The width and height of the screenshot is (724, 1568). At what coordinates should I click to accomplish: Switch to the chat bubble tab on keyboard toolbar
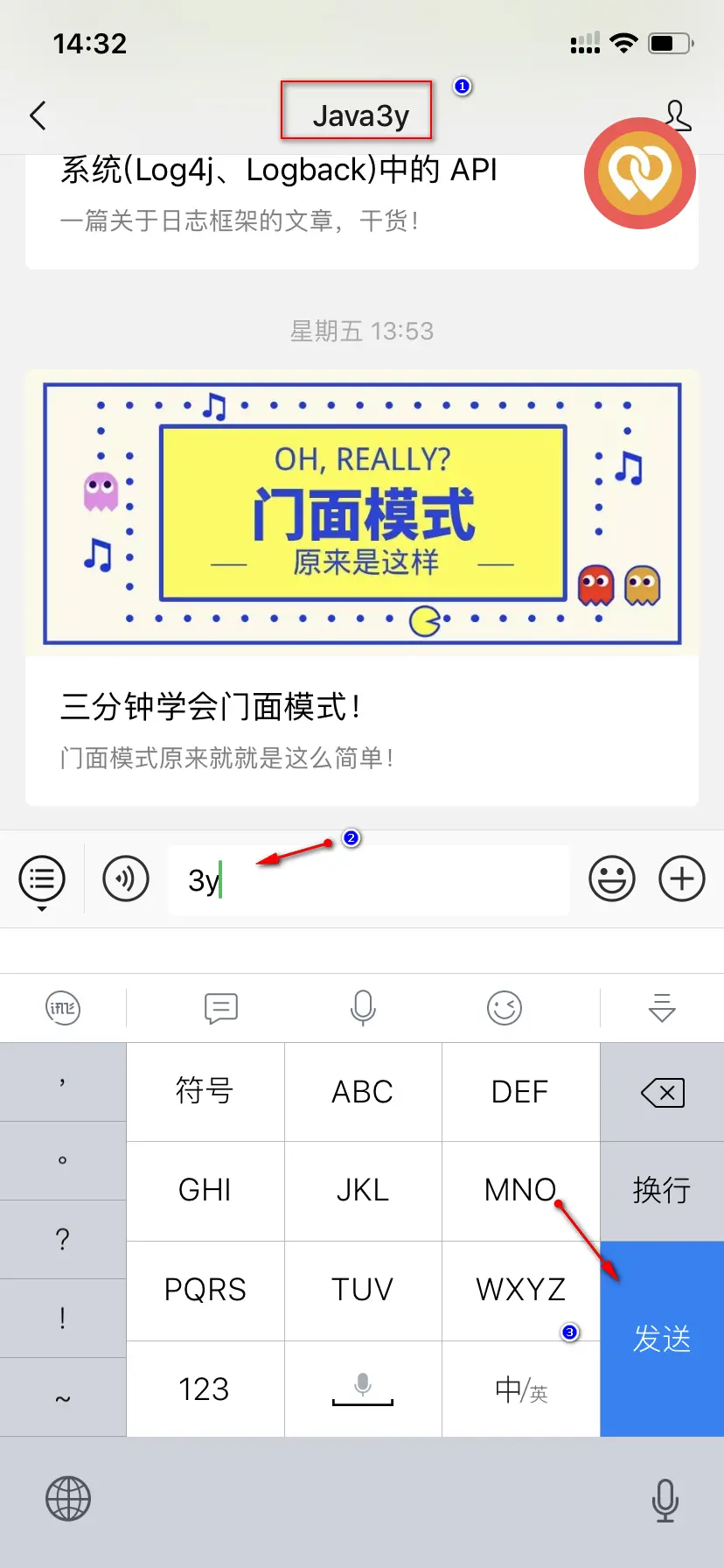pyautogui.click(x=220, y=1008)
